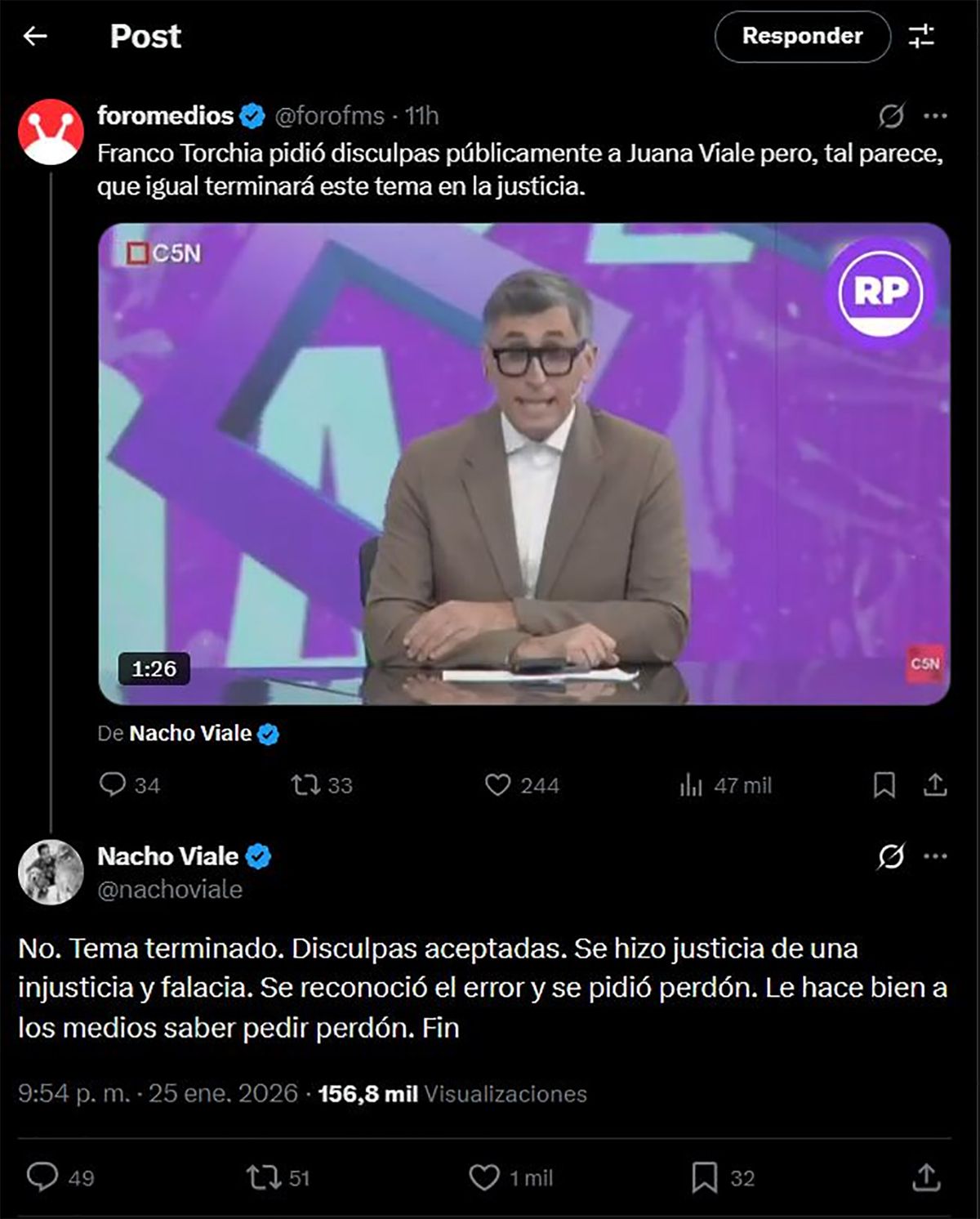Viewport: 980px width, 1219px height.
Task: Open foromedios profile picture
Action: (51, 132)
